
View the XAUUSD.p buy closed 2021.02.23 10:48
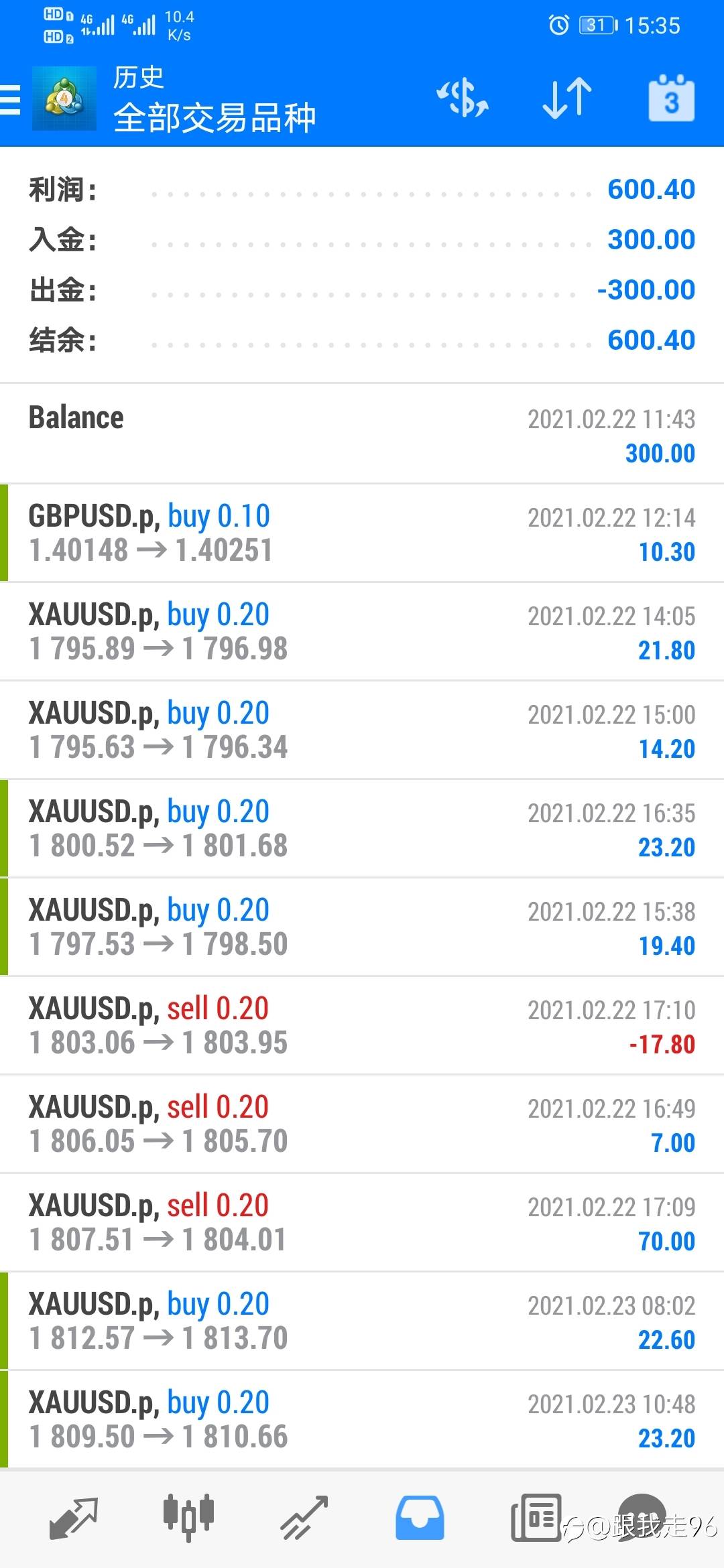(362, 1420)
